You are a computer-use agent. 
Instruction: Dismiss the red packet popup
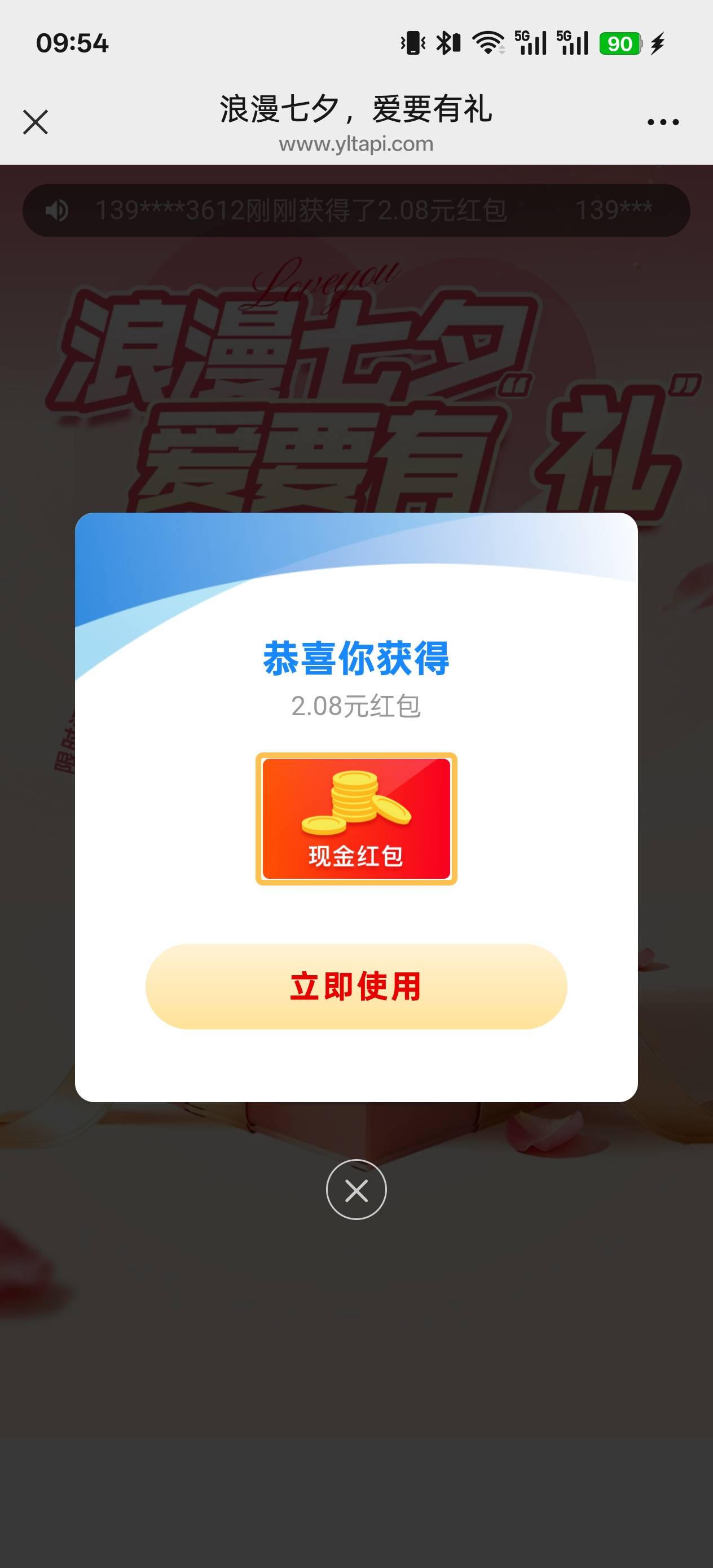(356, 1190)
